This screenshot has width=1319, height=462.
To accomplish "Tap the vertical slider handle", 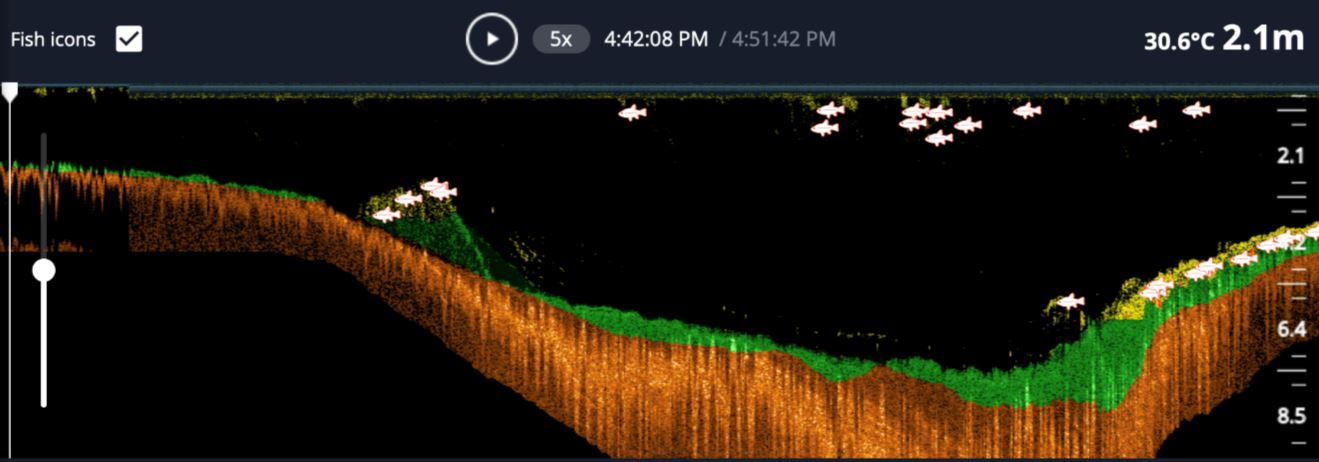I will point(44,270).
